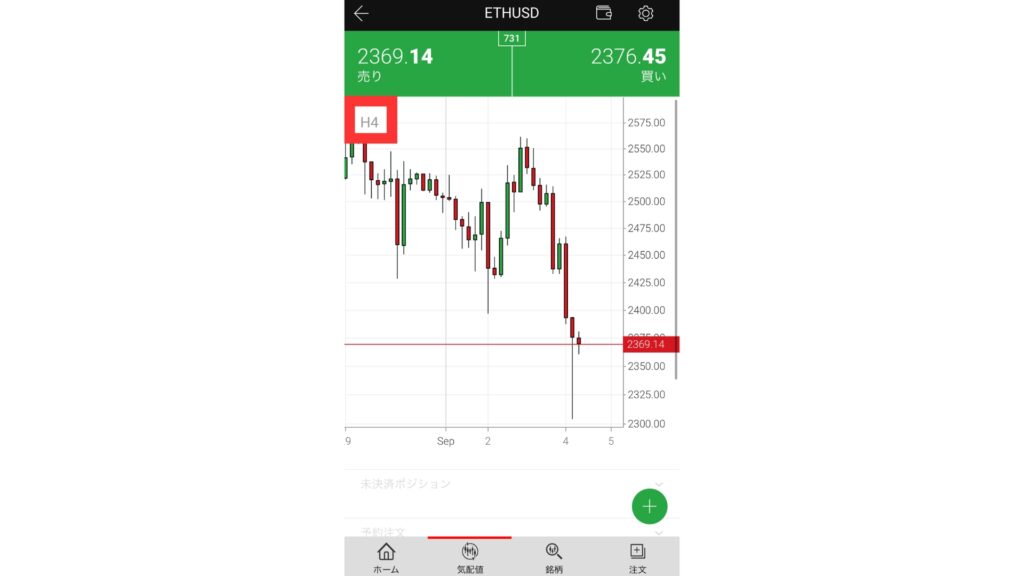Open chart settings gear

pos(646,14)
